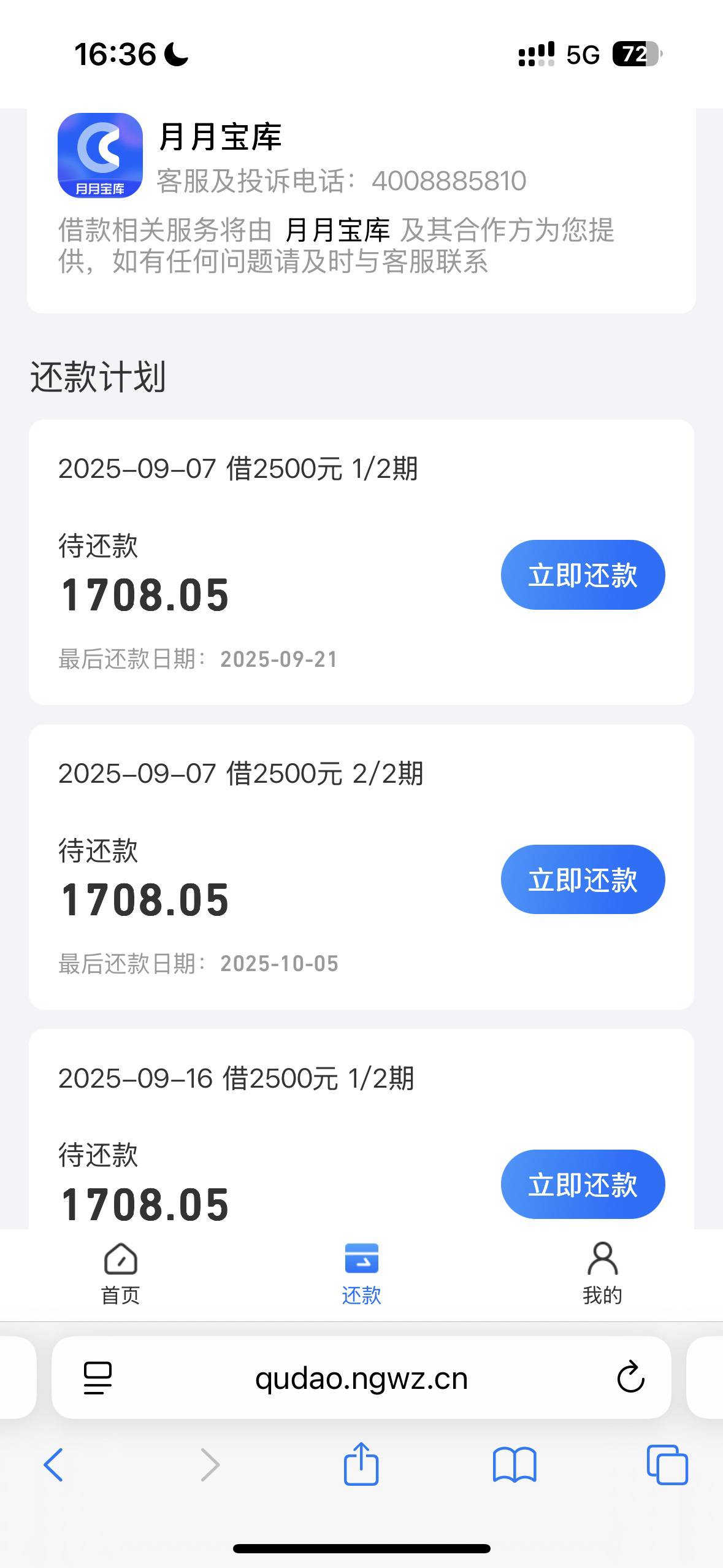Show all open Safari tabs
This screenshot has height=1568, width=723.
point(667,1464)
